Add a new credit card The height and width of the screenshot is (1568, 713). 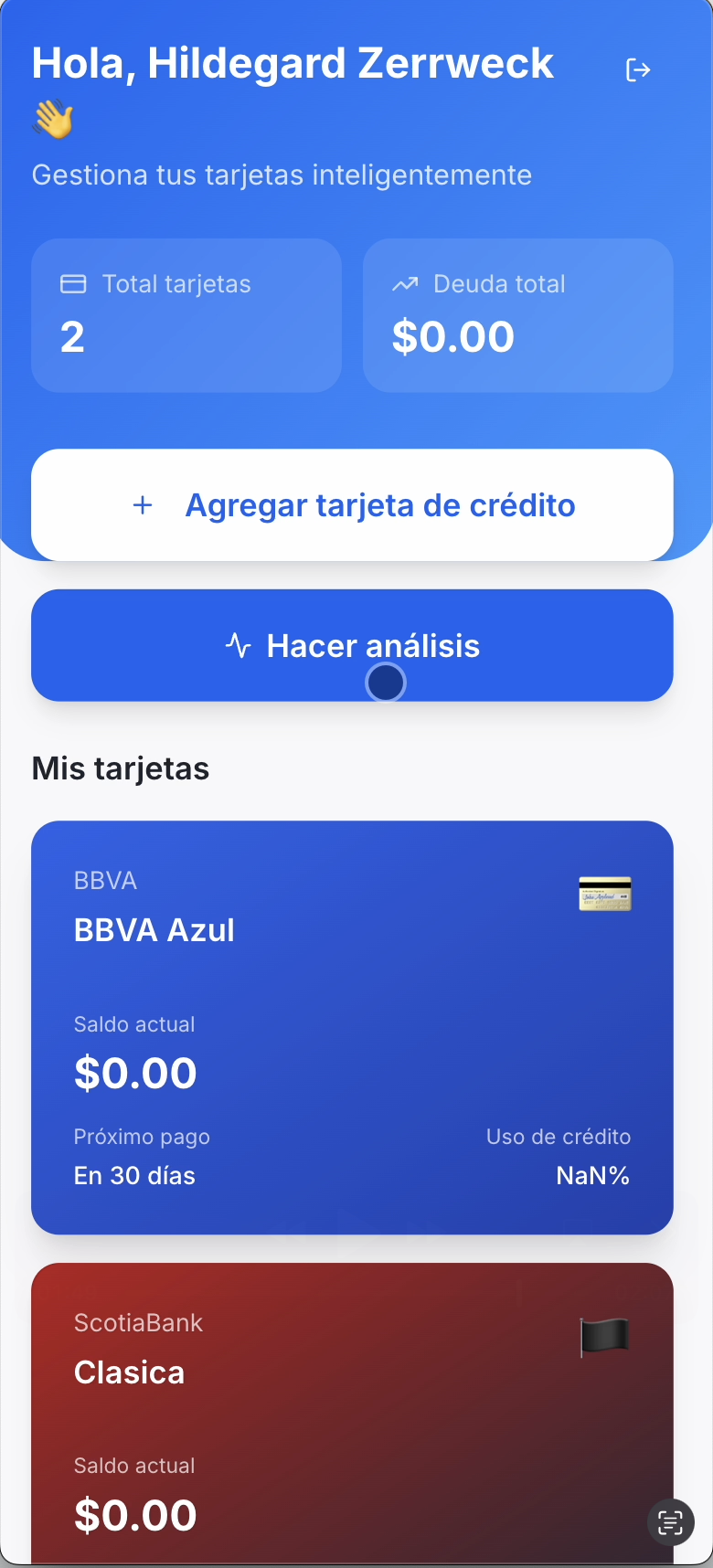point(352,505)
